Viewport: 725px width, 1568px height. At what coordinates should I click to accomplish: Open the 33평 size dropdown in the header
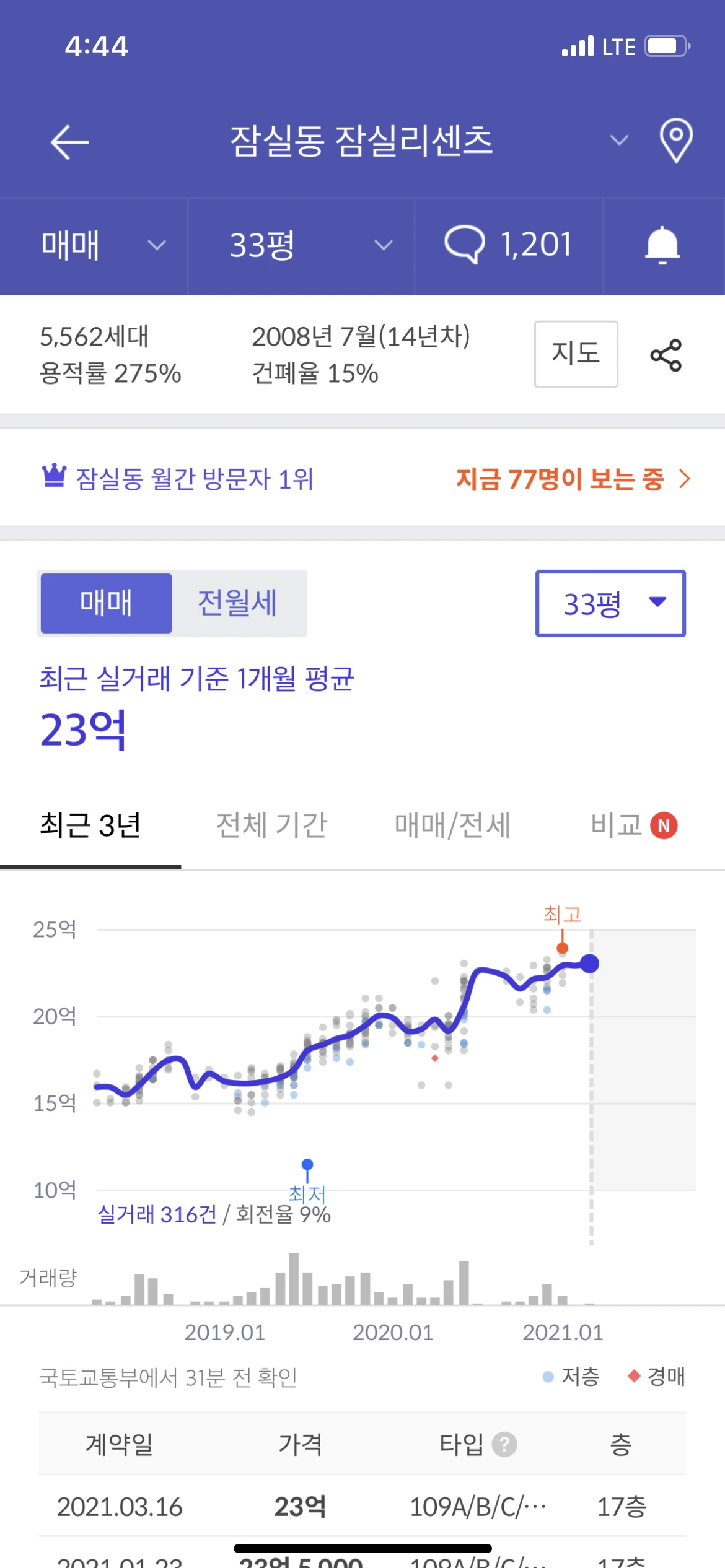click(301, 246)
